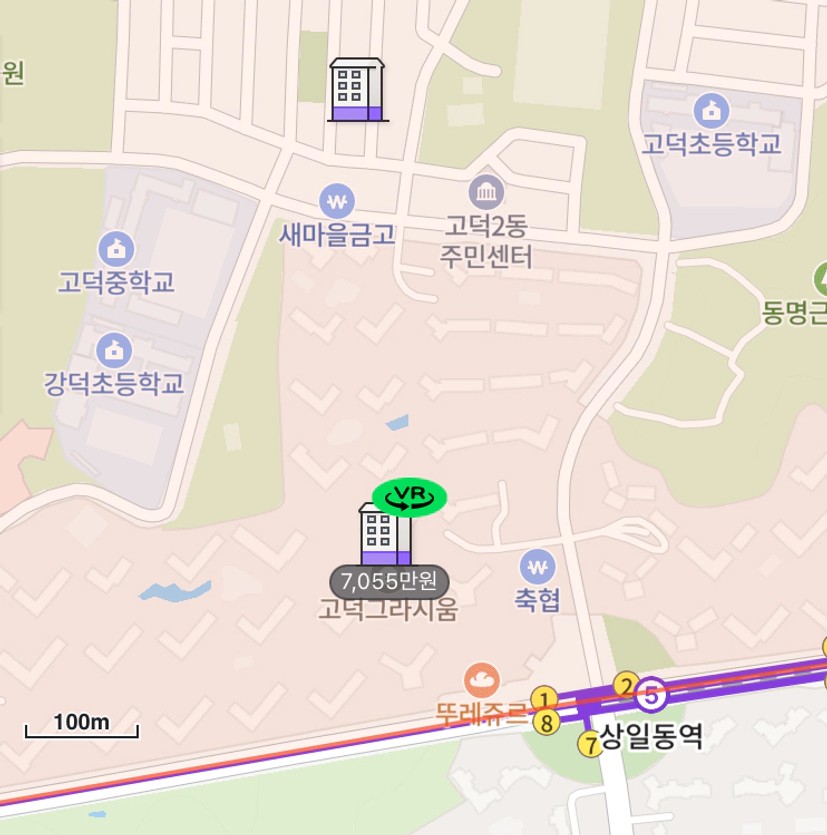Tap the 7,055만원 price label
Viewport: 827px width, 835px height.
click(x=389, y=581)
